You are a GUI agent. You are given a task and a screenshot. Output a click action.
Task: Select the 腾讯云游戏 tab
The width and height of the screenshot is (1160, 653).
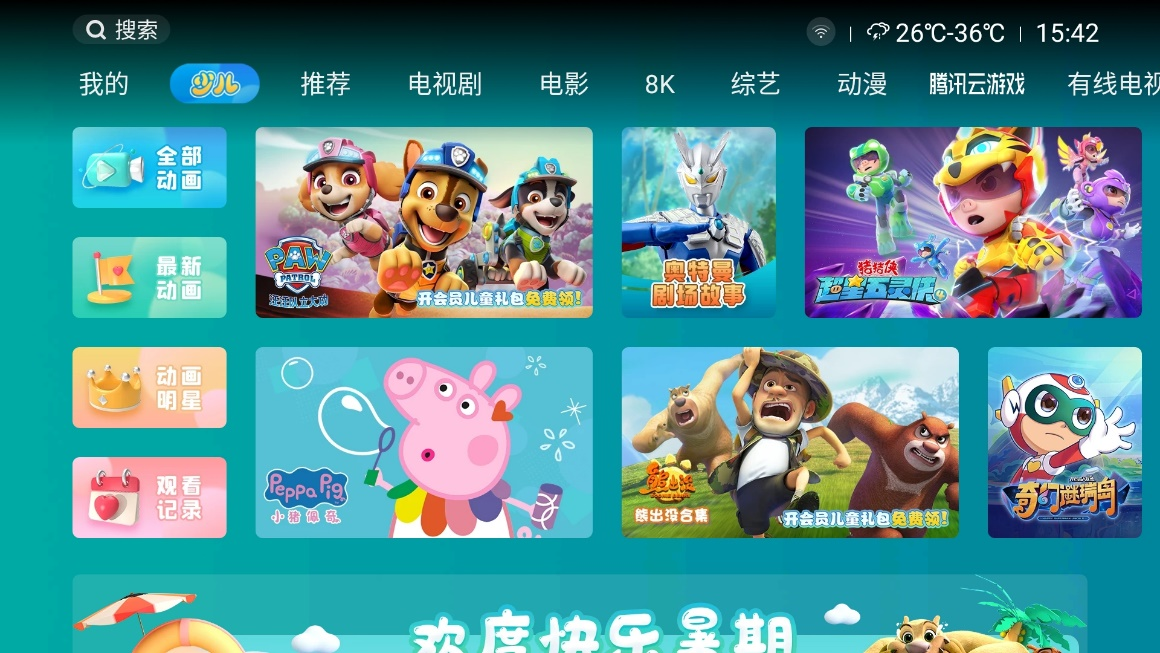pos(977,84)
